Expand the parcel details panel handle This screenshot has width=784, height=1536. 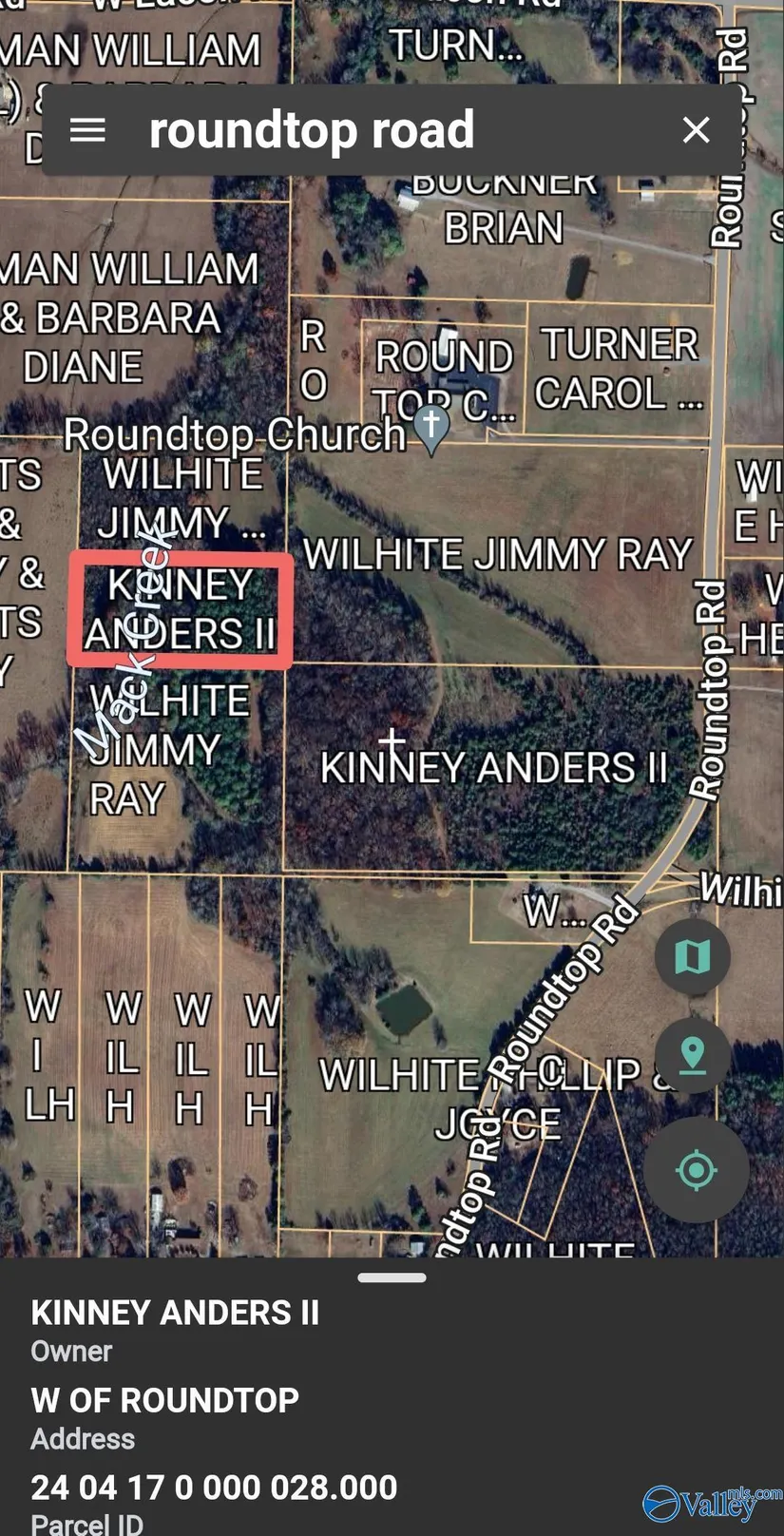click(x=392, y=1278)
